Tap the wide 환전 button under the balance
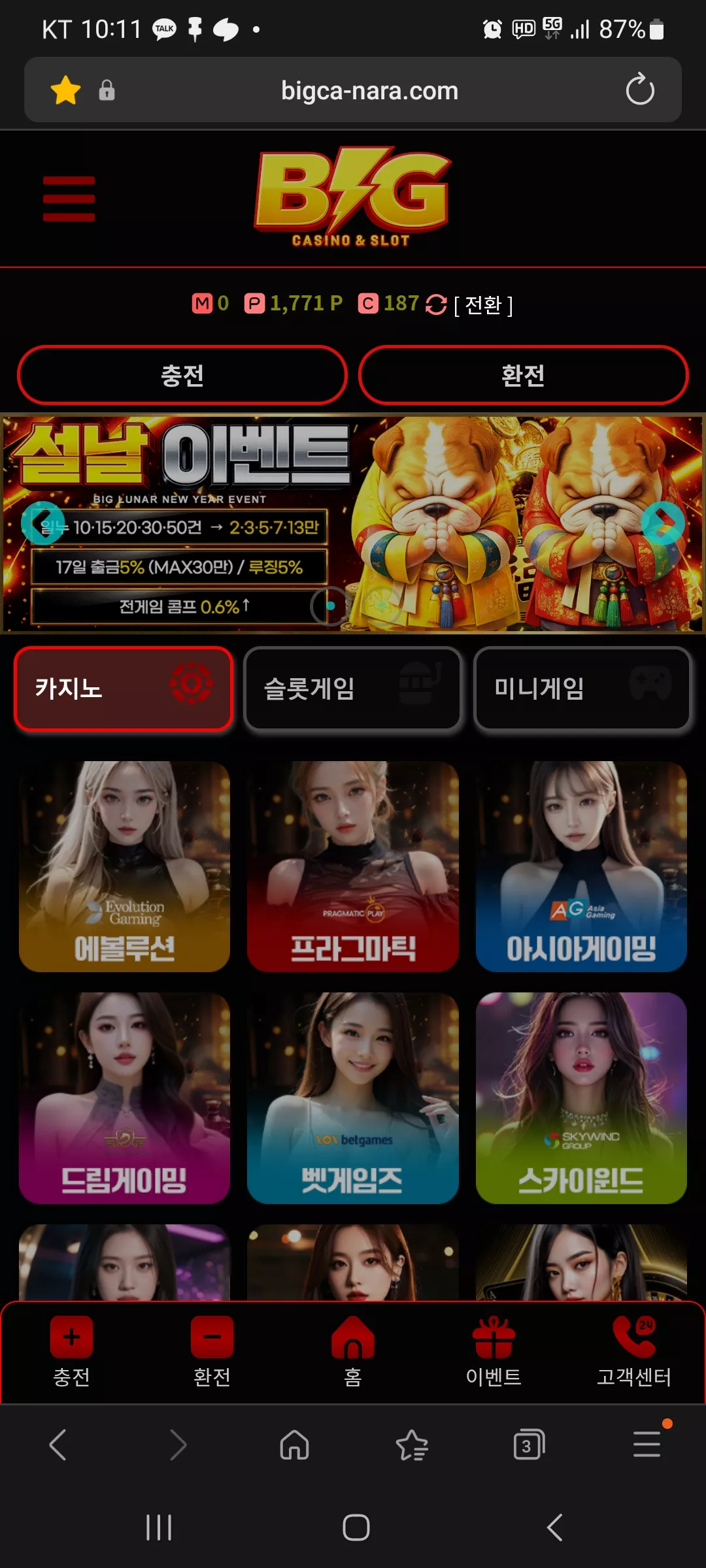This screenshot has width=706, height=1568. 523,375
